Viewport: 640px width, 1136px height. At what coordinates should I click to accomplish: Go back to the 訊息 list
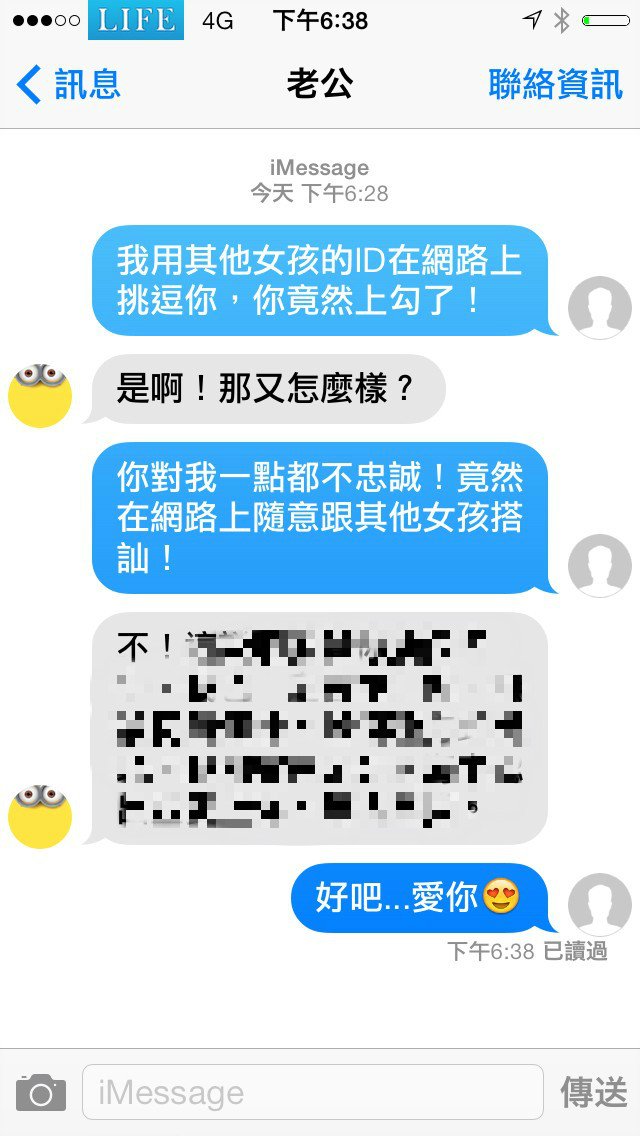click(68, 85)
